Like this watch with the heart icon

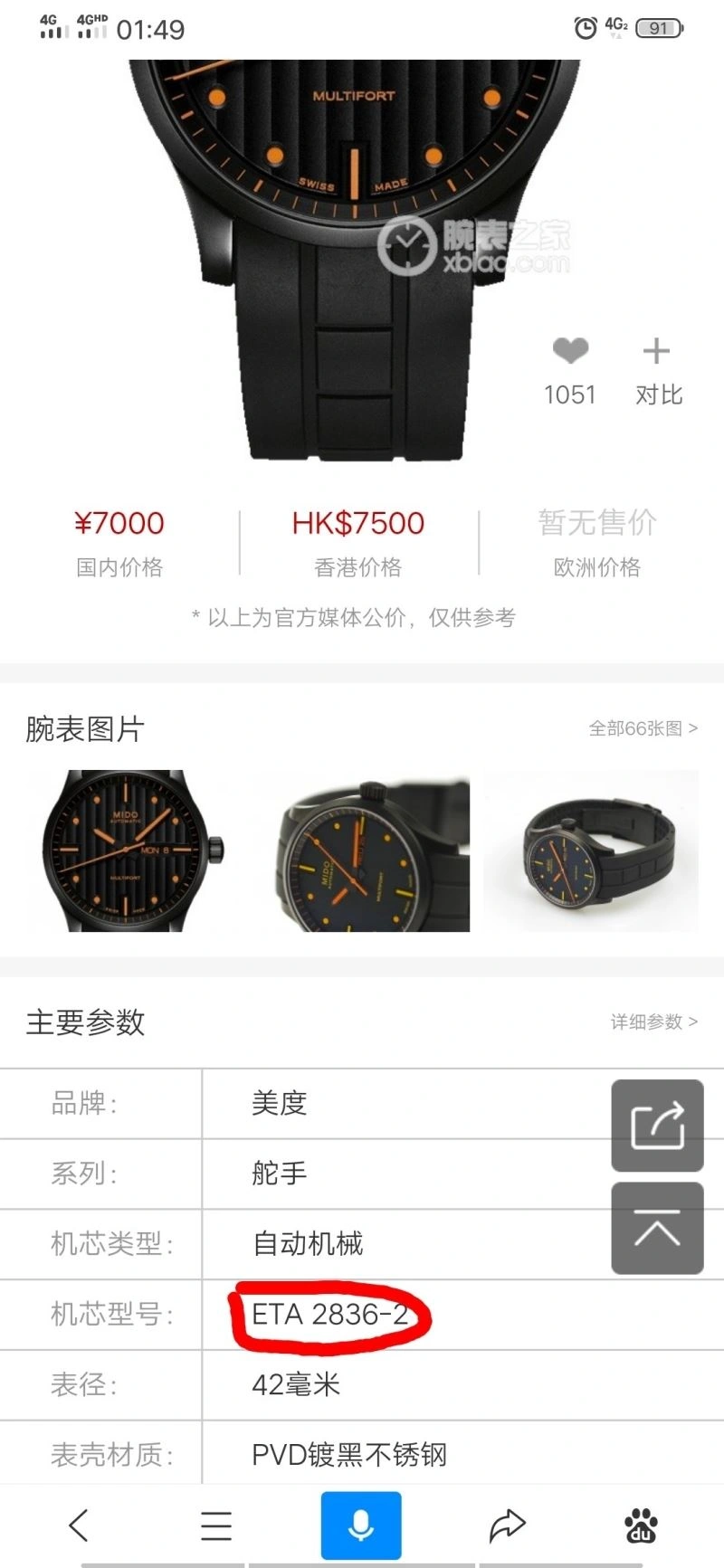click(570, 351)
